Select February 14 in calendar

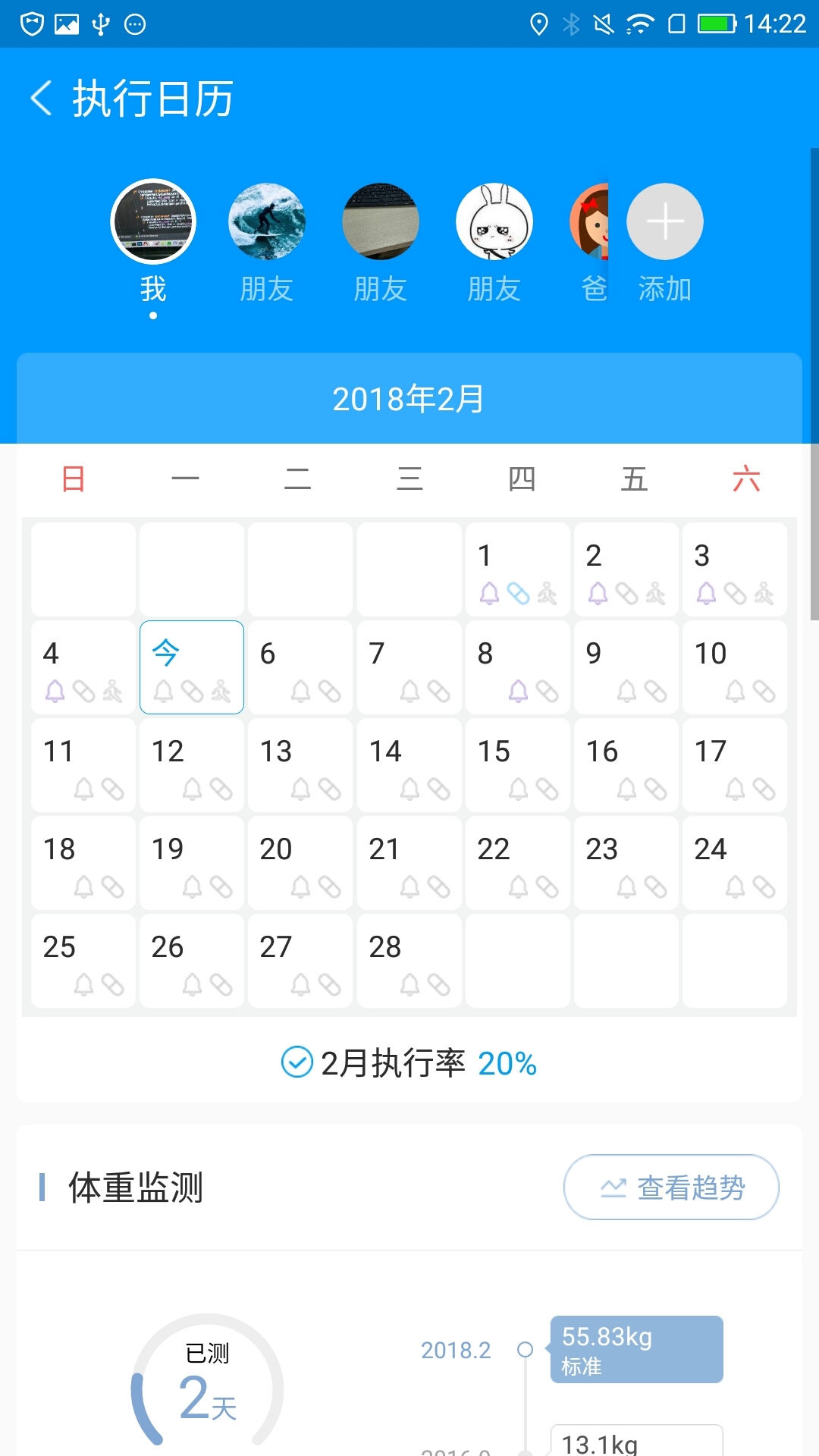409,765
